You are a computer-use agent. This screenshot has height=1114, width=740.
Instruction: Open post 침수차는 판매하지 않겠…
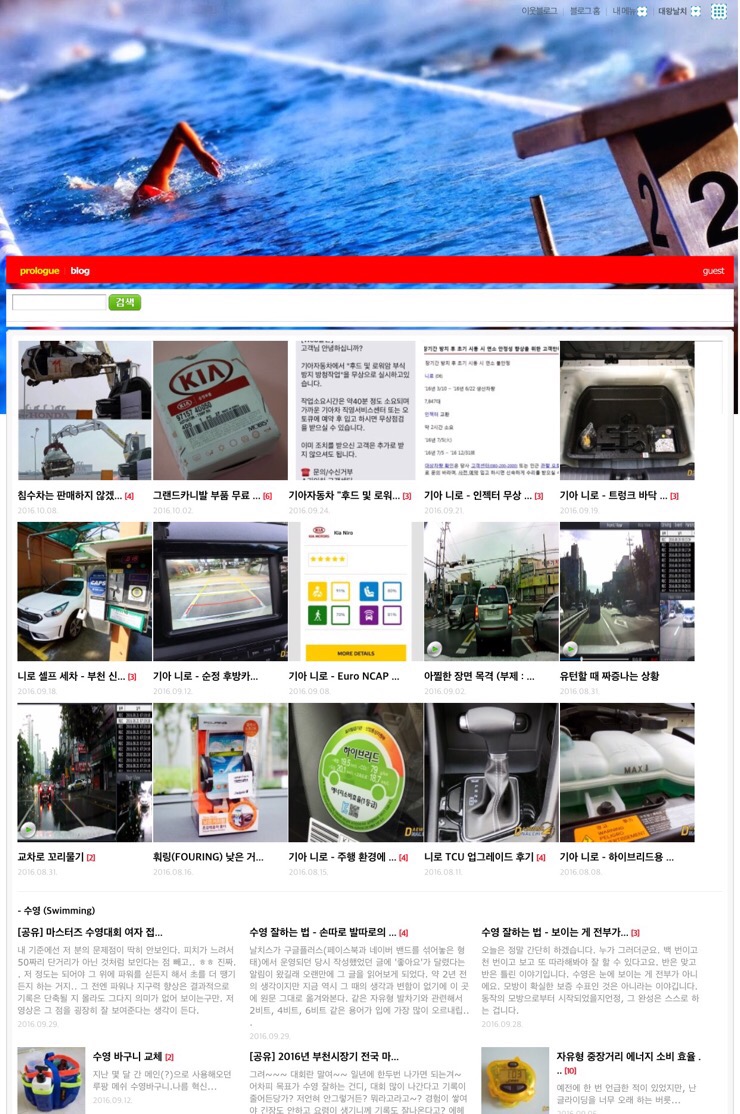click(70, 495)
